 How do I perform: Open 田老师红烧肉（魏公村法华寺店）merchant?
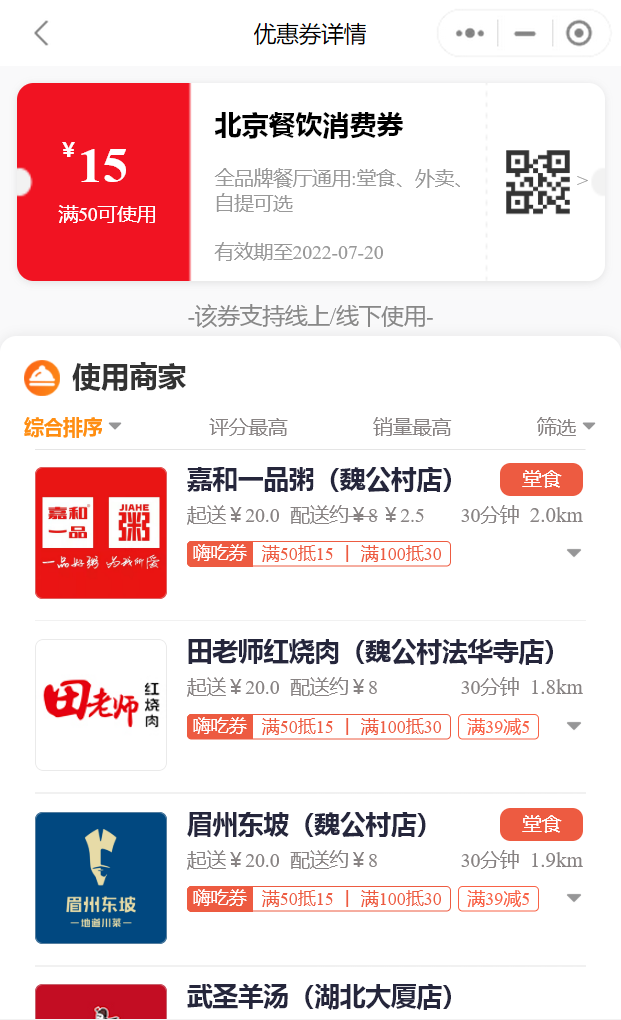click(x=371, y=652)
